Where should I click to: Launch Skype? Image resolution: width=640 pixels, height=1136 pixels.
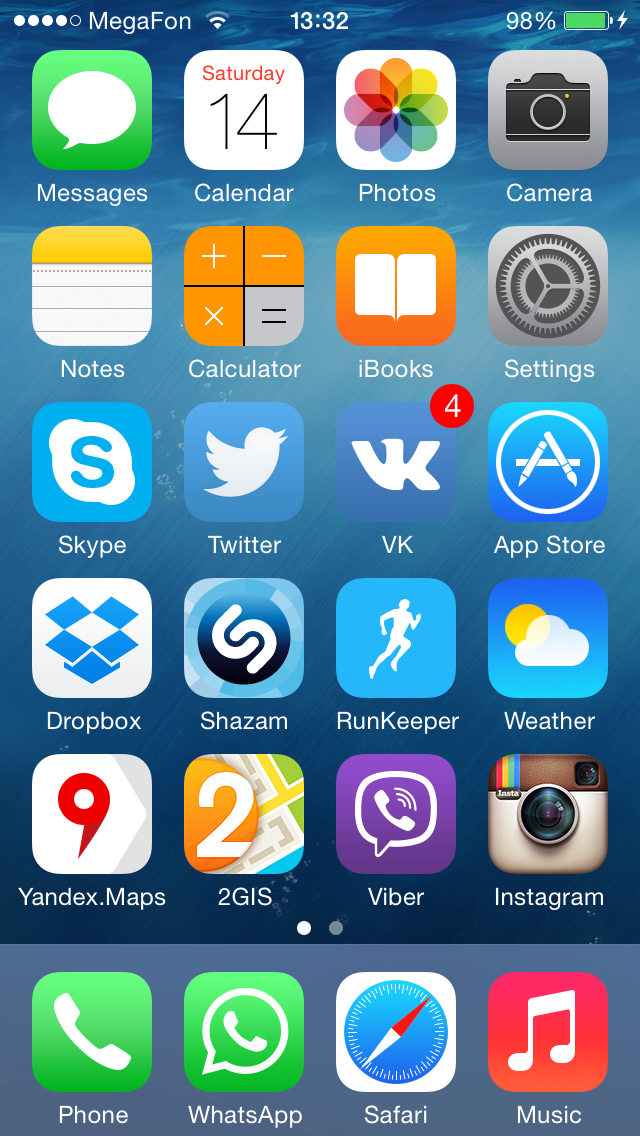coord(92,463)
